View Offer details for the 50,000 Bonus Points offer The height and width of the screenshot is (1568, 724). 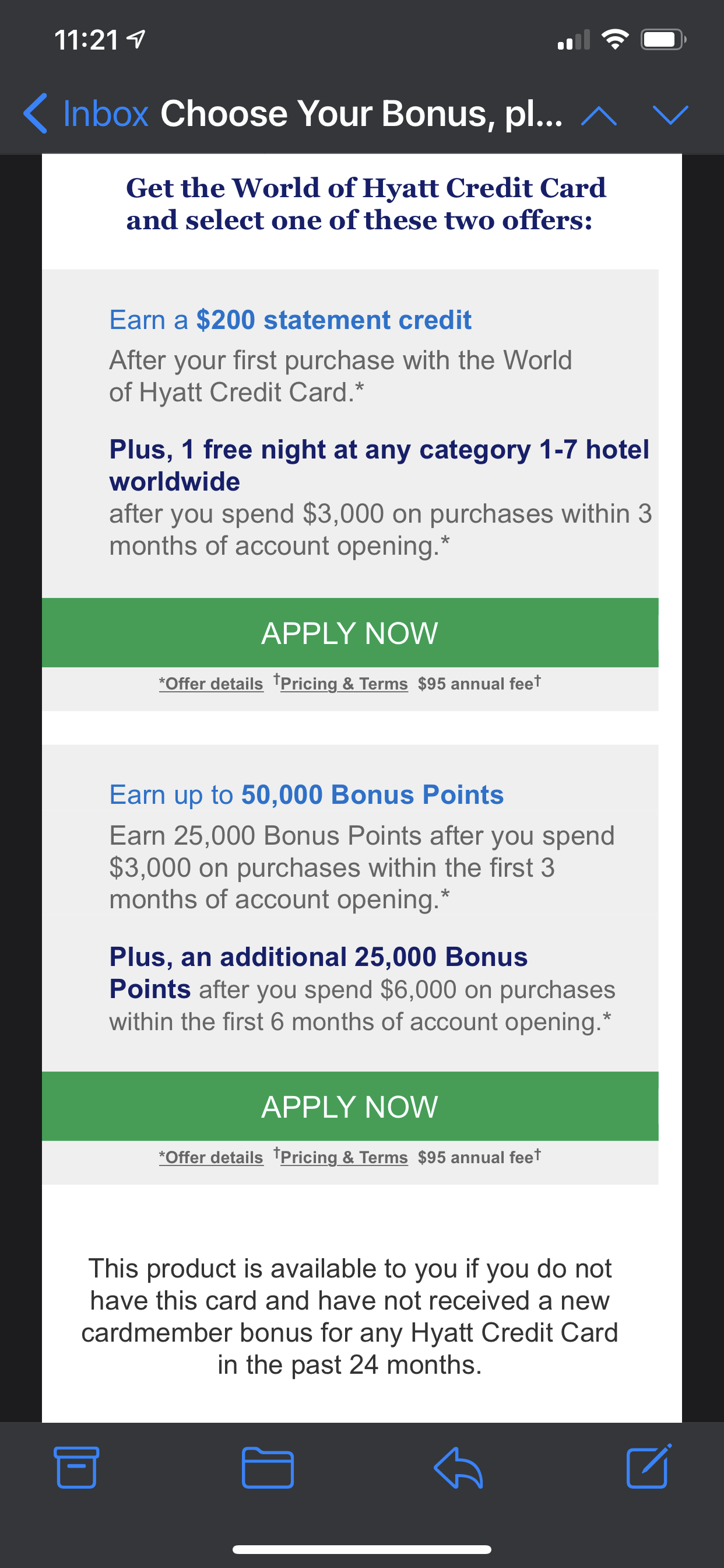[x=211, y=1157]
